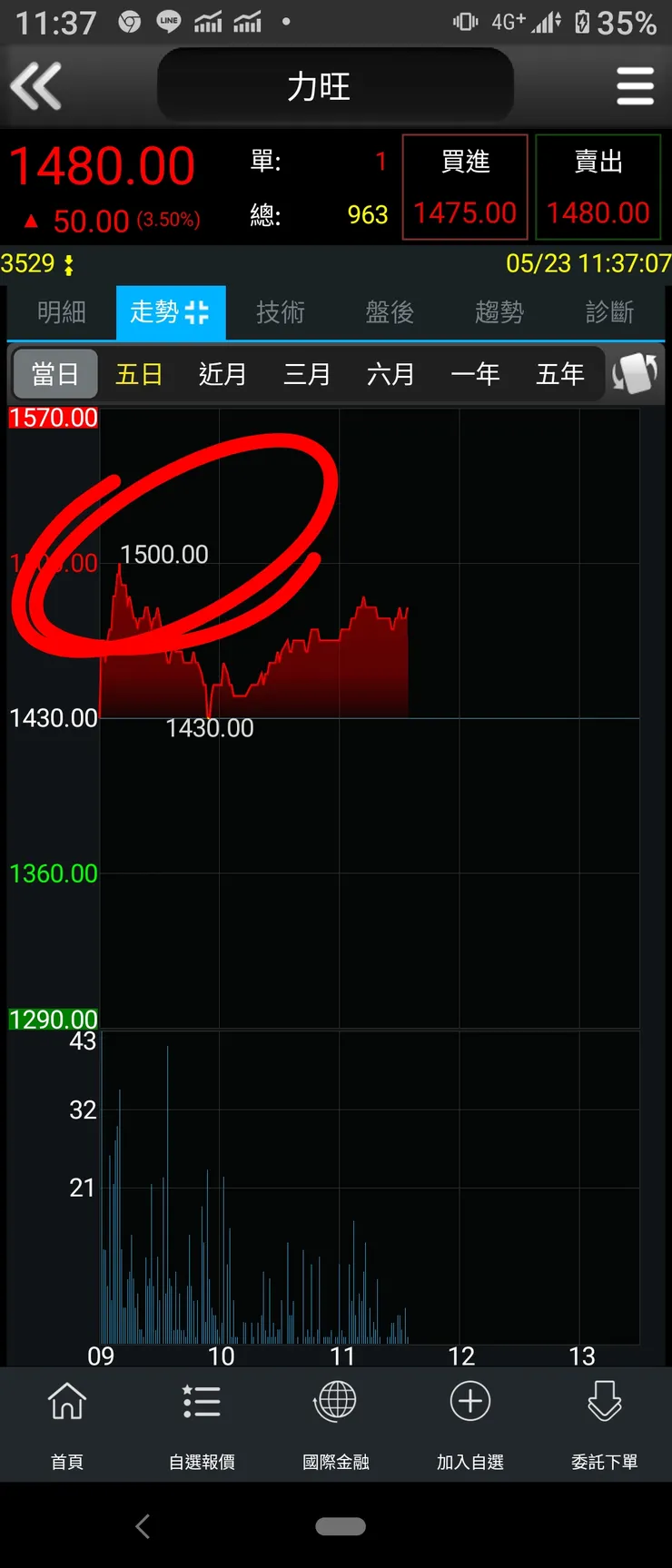The width and height of the screenshot is (672, 1568).
Task: Tap the 買進 buy price box
Action: click(x=465, y=187)
